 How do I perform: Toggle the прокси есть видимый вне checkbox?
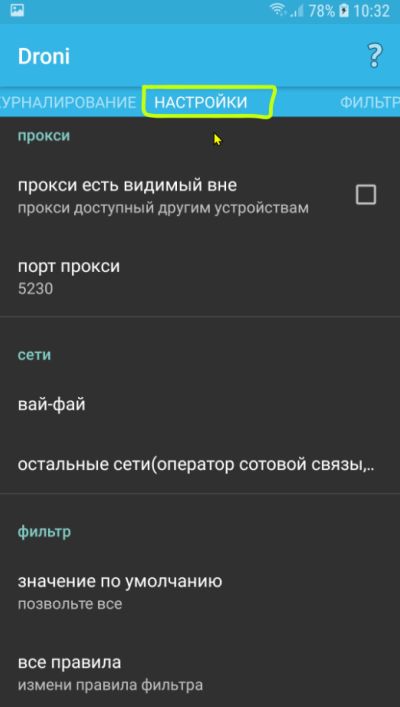tap(366, 196)
